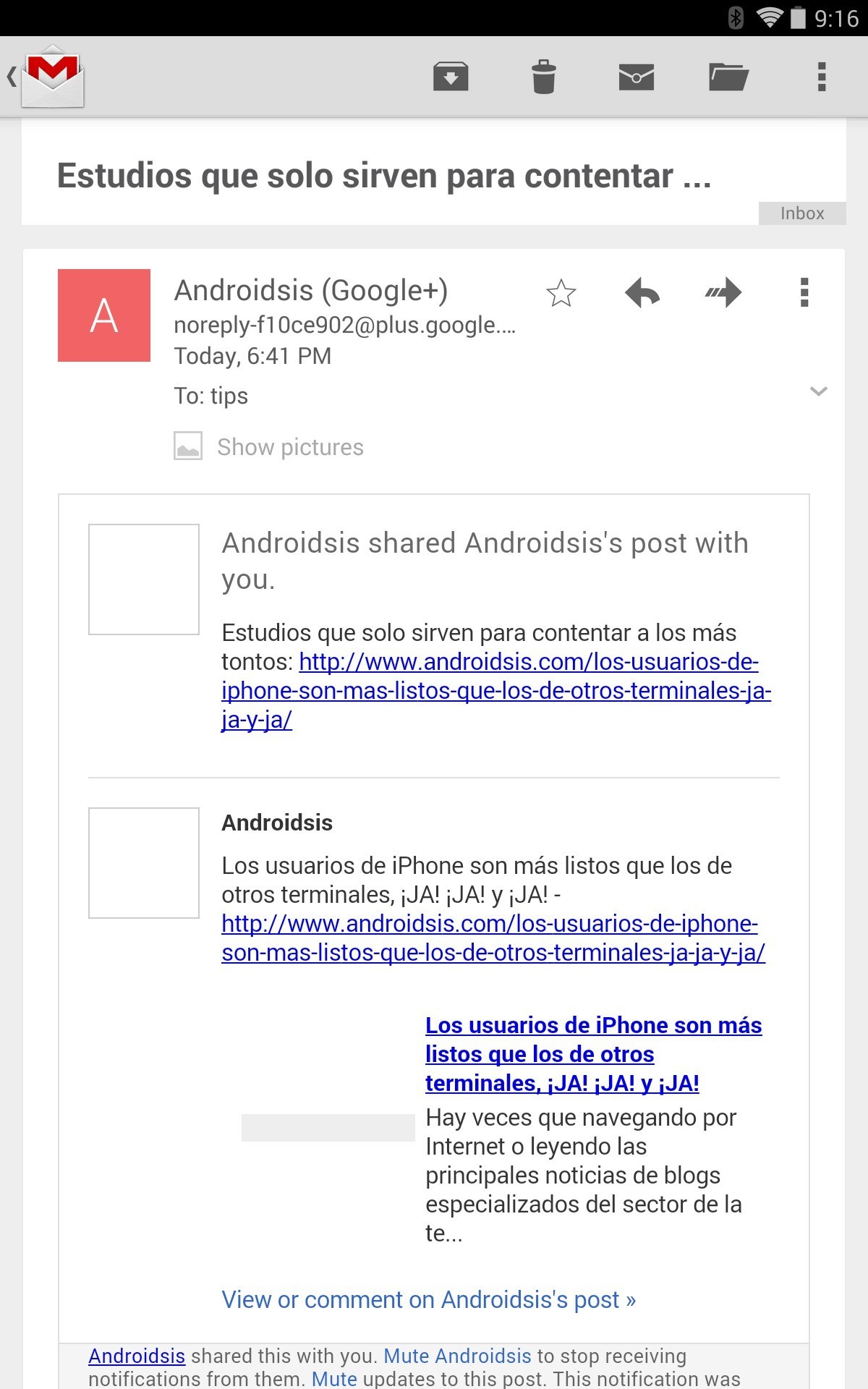Tap the Mute Androidsis link
The width and height of the screenshot is (868, 1389).
(457, 1356)
